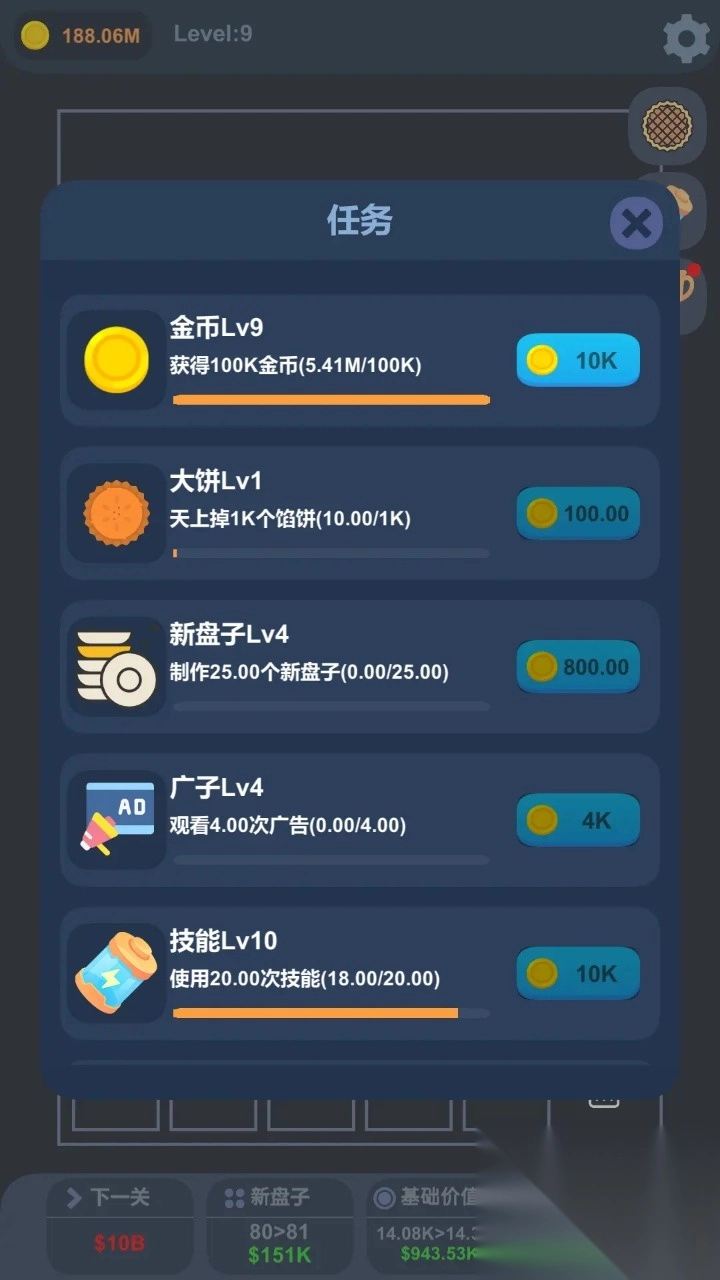The image size is (720, 1280).
Task: Claim the 10K reward for 金币Lv9
Action: (578, 360)
